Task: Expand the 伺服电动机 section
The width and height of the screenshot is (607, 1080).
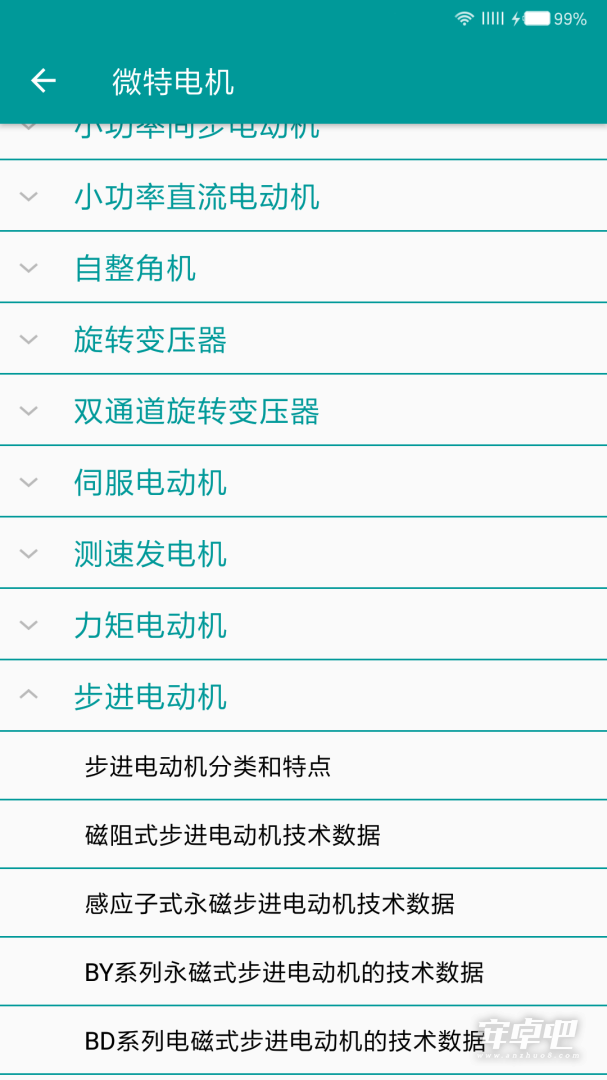Action: [303, 481]
